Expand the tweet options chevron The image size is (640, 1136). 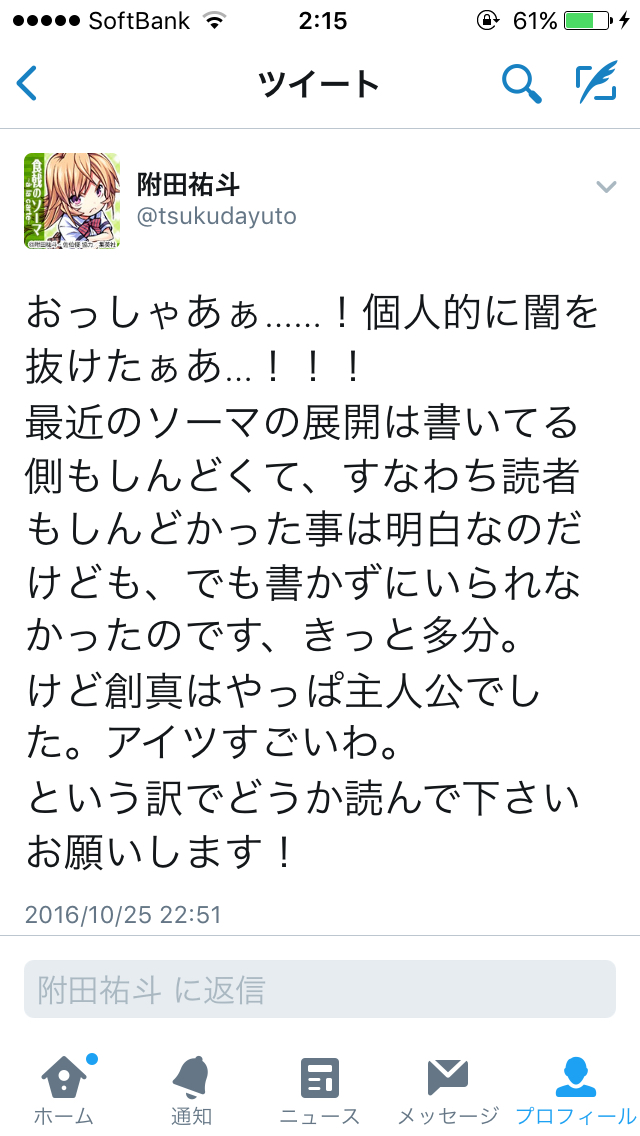point(606,186)
